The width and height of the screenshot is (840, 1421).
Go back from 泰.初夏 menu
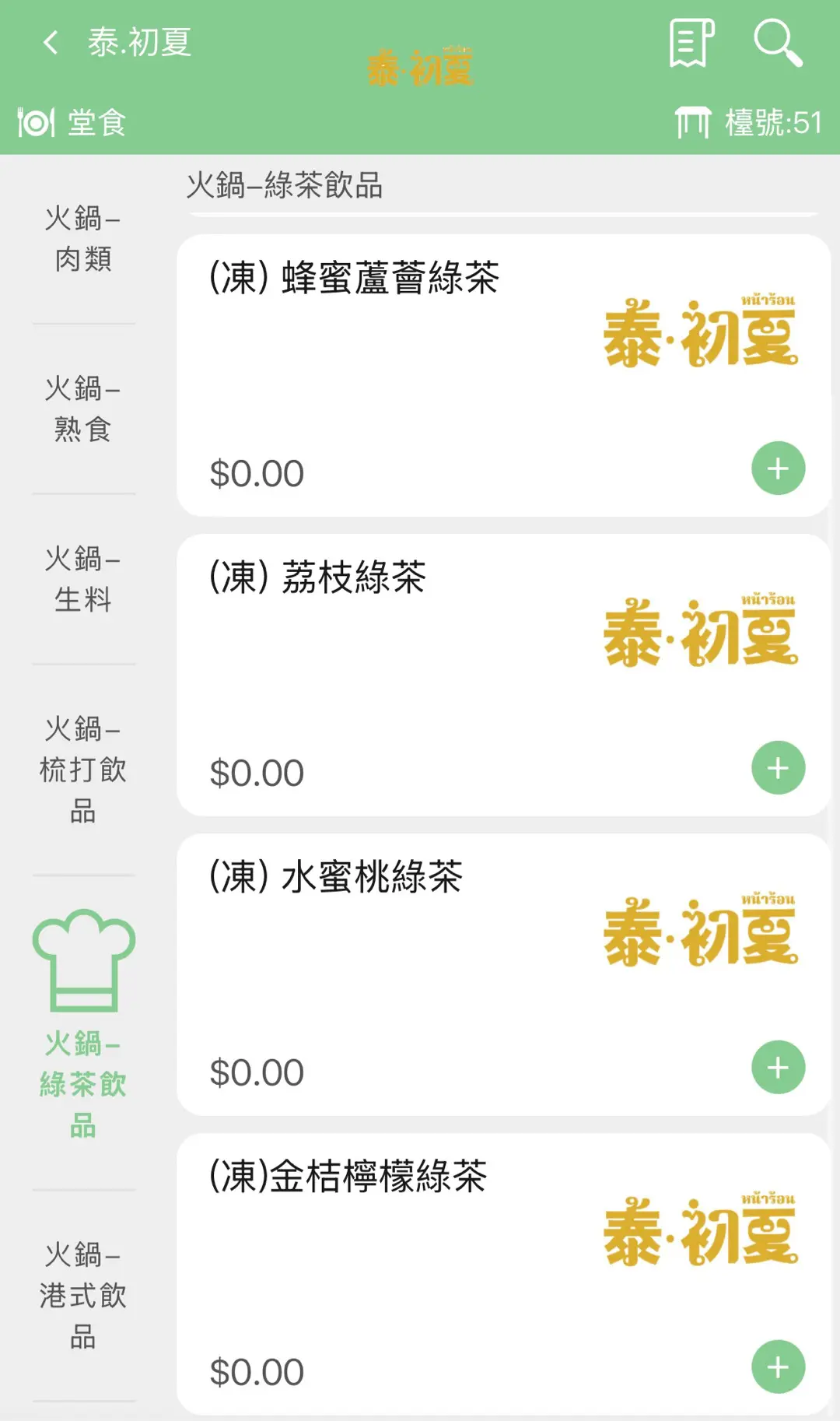(51, 43)
